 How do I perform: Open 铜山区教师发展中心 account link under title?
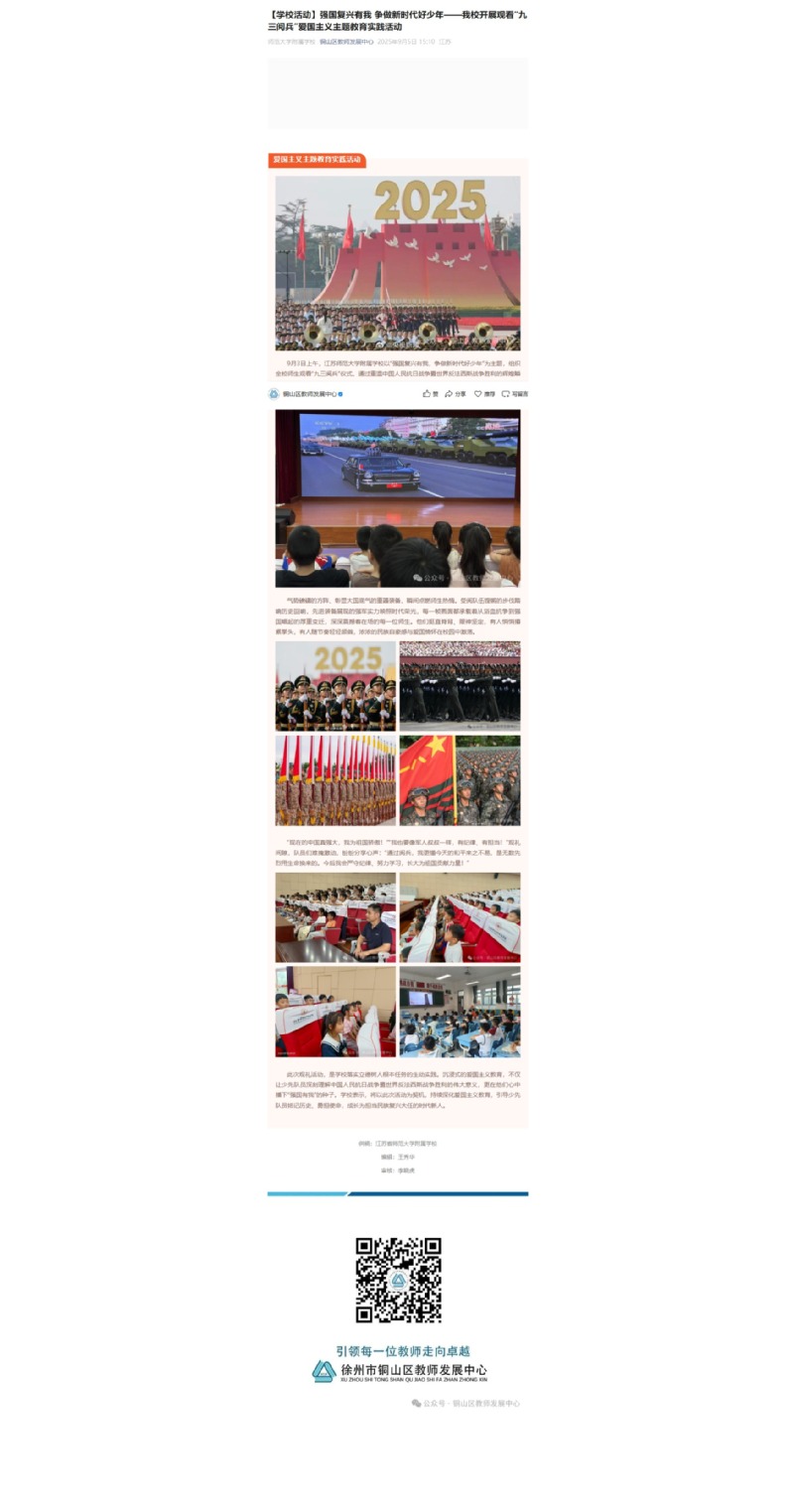(x=345, y=42)
